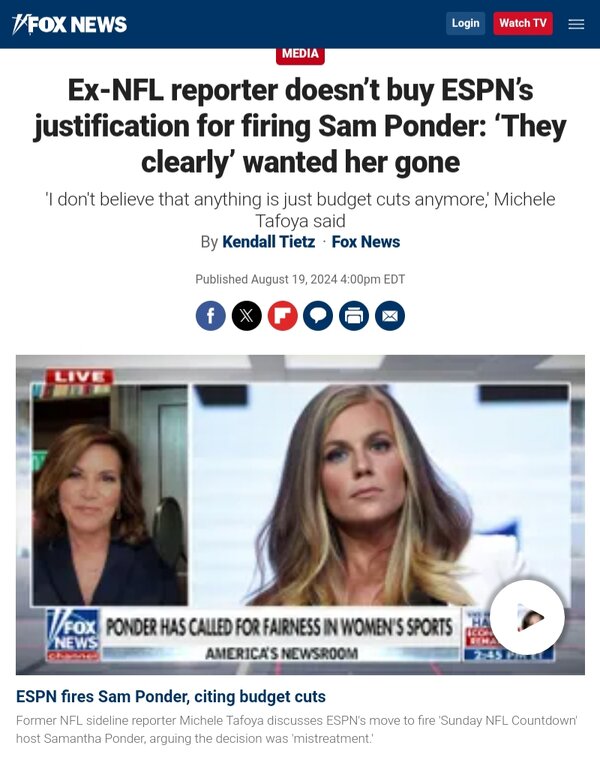Share article on Facebook
600x757 pixels.
[211, 316]
